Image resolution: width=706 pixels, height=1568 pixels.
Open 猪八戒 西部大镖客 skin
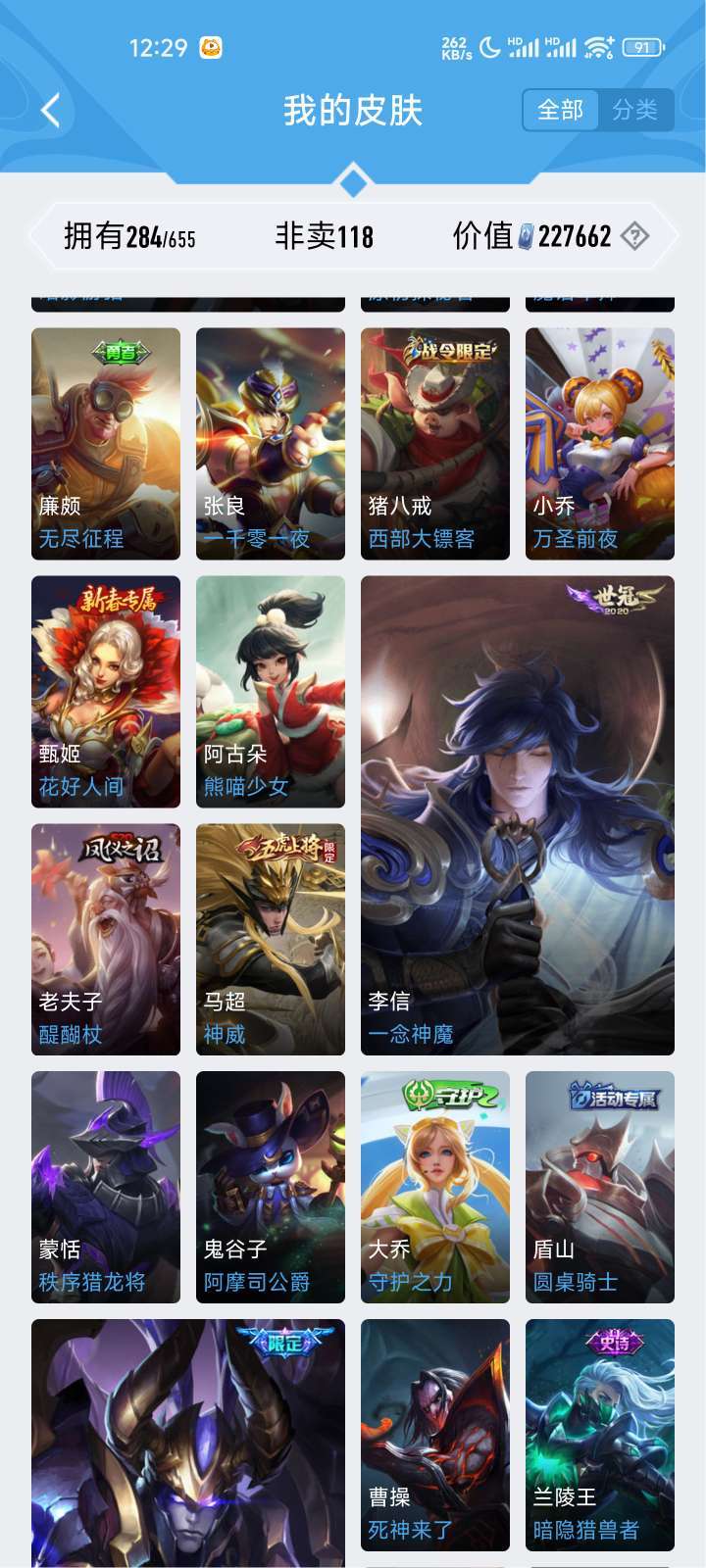point(435,444)
